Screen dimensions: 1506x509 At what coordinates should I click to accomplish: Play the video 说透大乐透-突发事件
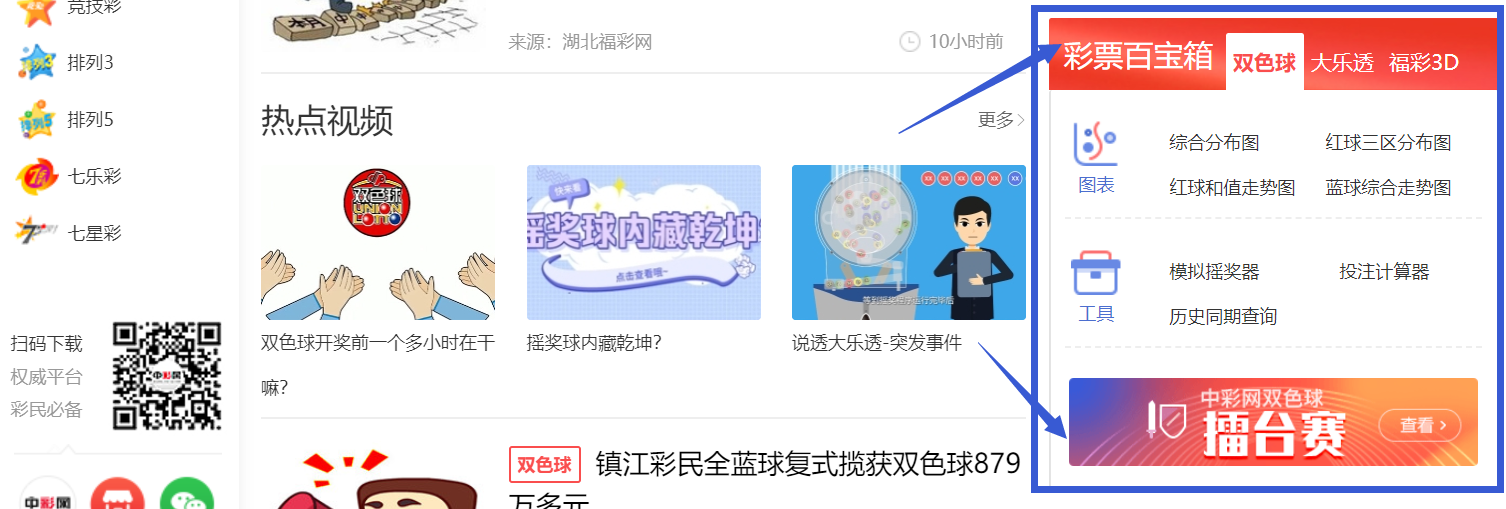[908, 243]
